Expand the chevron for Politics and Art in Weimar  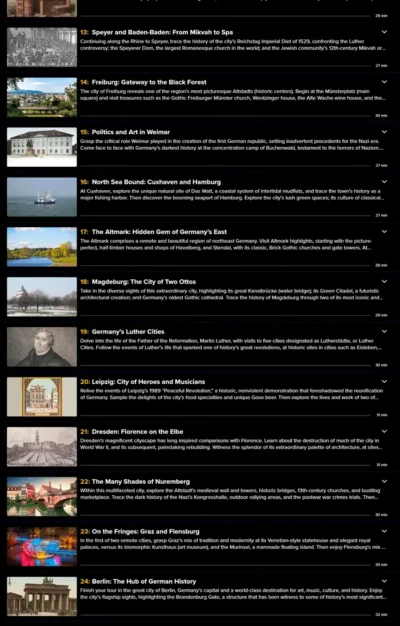(384, 132)
